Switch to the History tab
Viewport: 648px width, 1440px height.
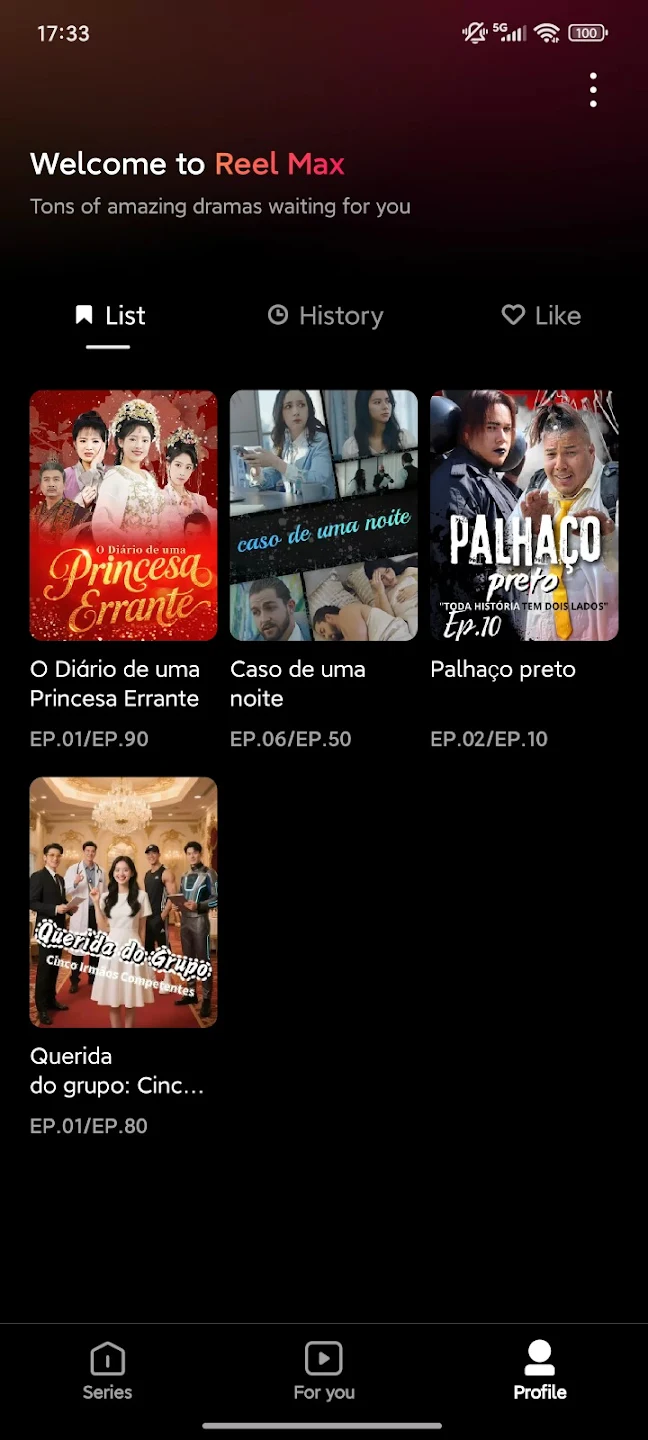pos(326,316)
